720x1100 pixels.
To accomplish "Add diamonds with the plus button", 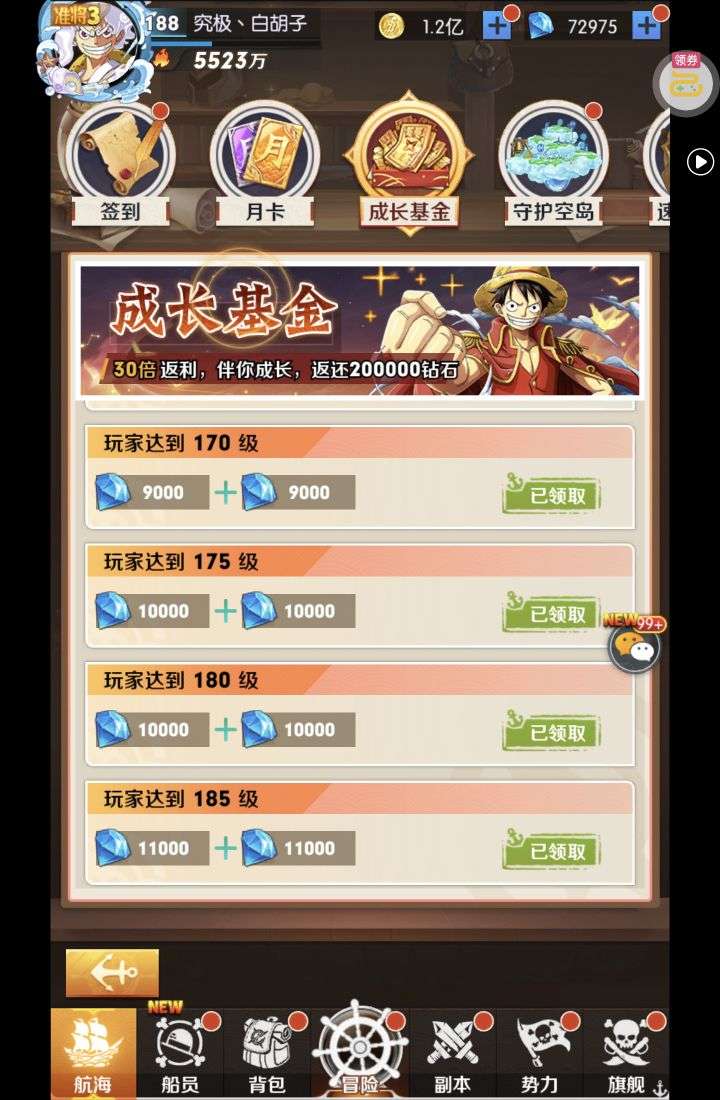I will pos(647,26).
